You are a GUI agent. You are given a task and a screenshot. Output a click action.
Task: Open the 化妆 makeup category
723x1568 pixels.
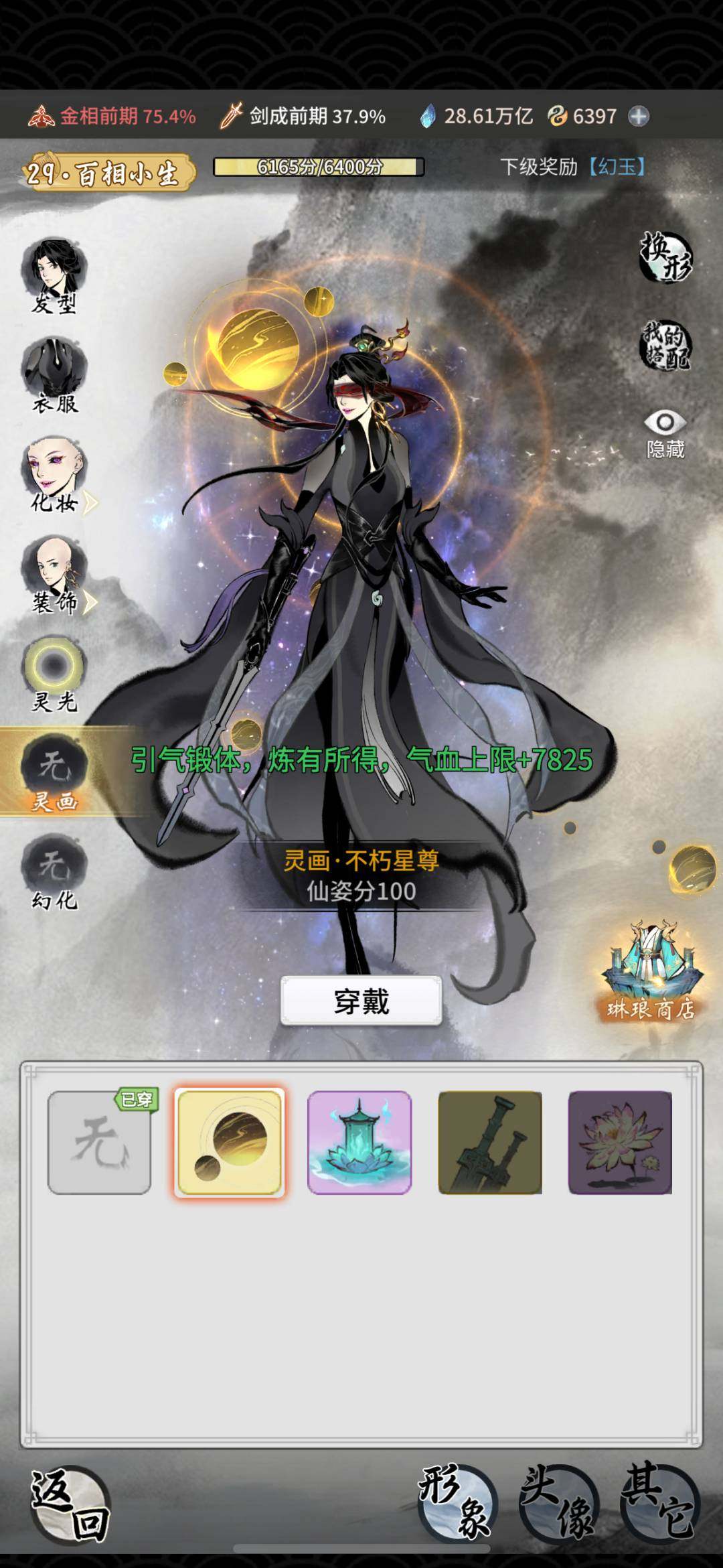54,474
